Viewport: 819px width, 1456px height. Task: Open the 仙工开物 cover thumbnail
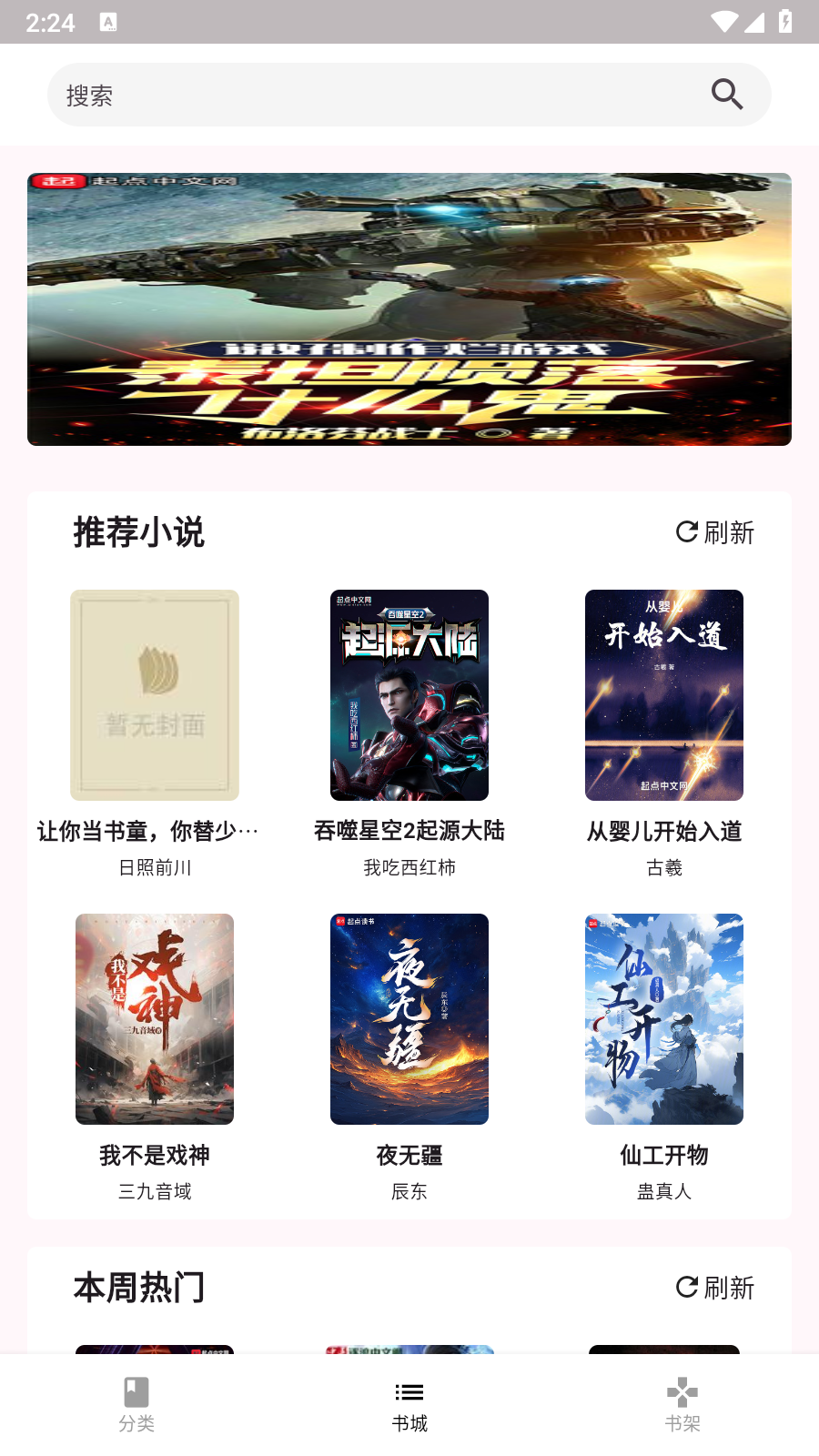663,1018
